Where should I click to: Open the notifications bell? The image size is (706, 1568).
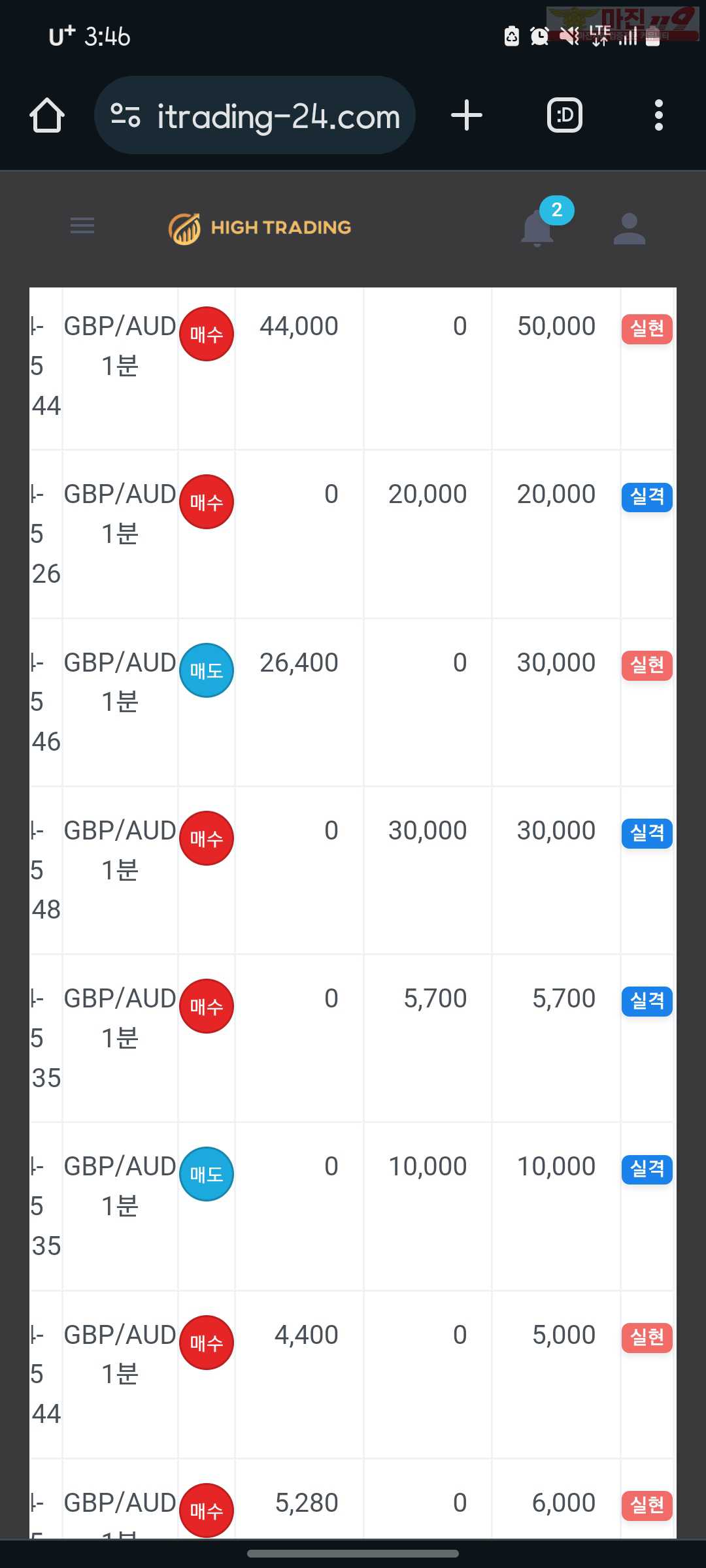click(537, 229)
